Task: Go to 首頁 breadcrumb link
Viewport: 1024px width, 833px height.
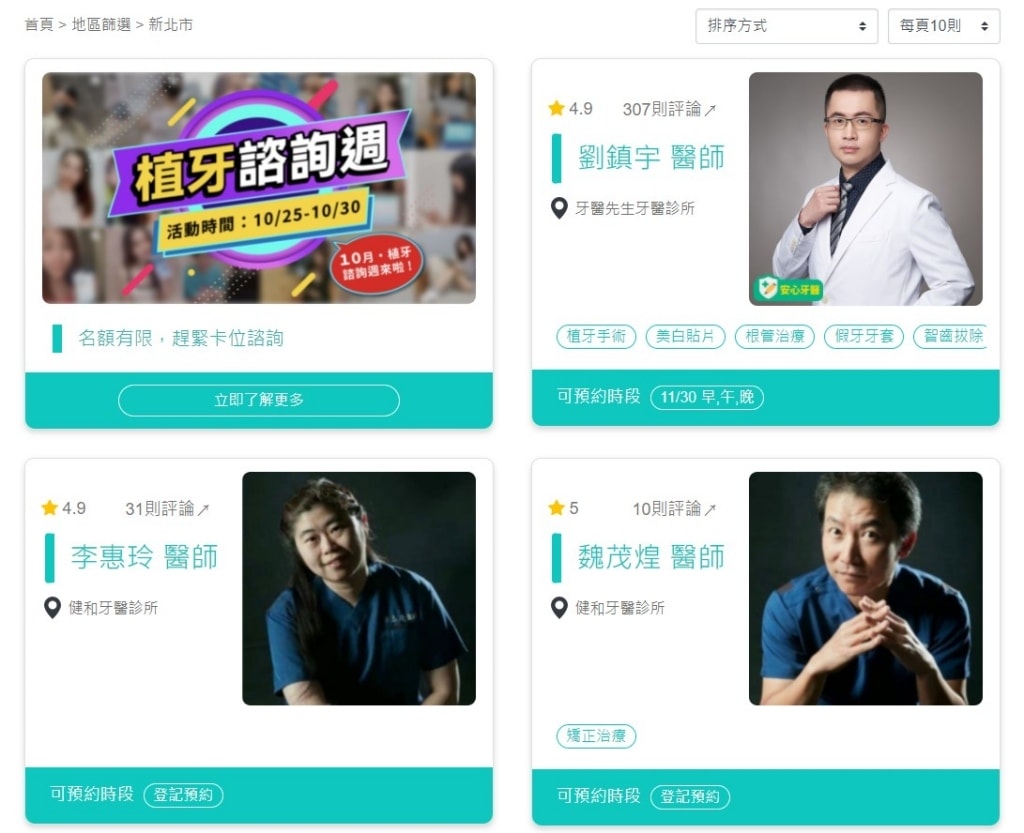Action: pos(39,24)
